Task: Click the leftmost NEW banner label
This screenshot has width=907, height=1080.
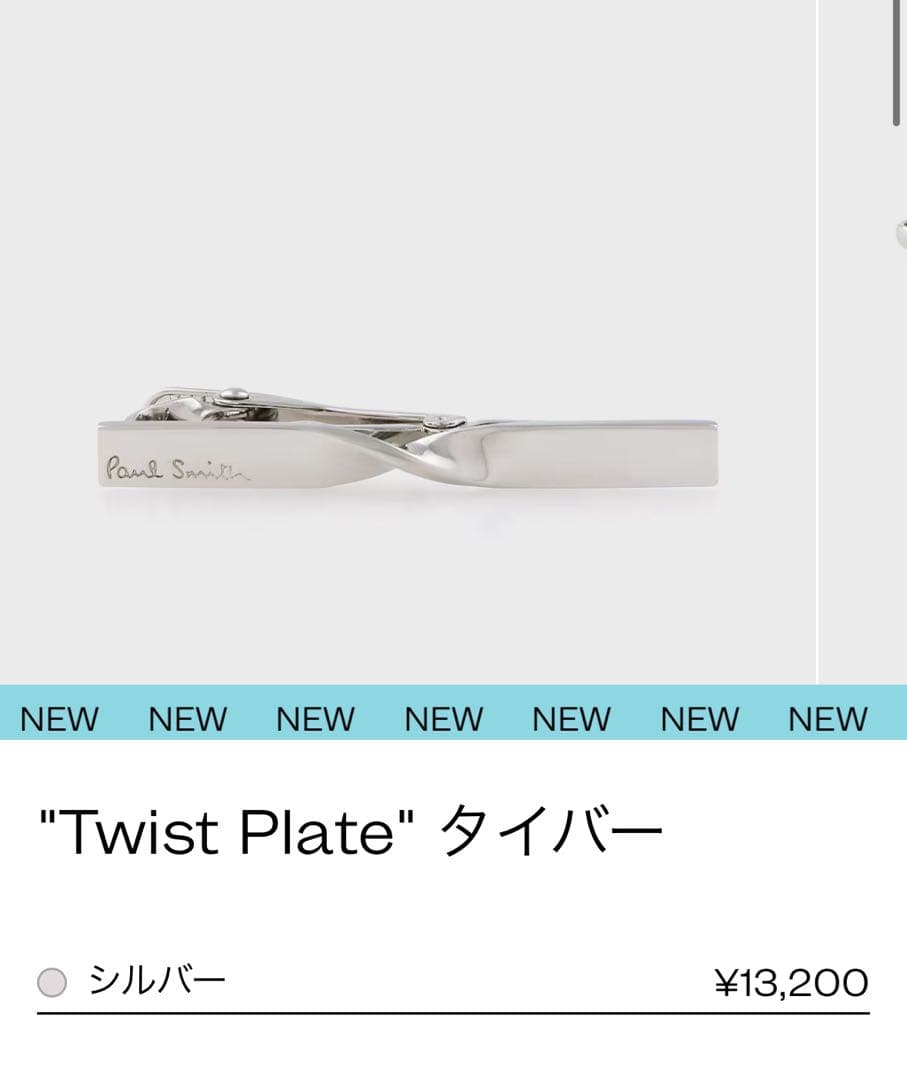Action: tap(59, 718)
